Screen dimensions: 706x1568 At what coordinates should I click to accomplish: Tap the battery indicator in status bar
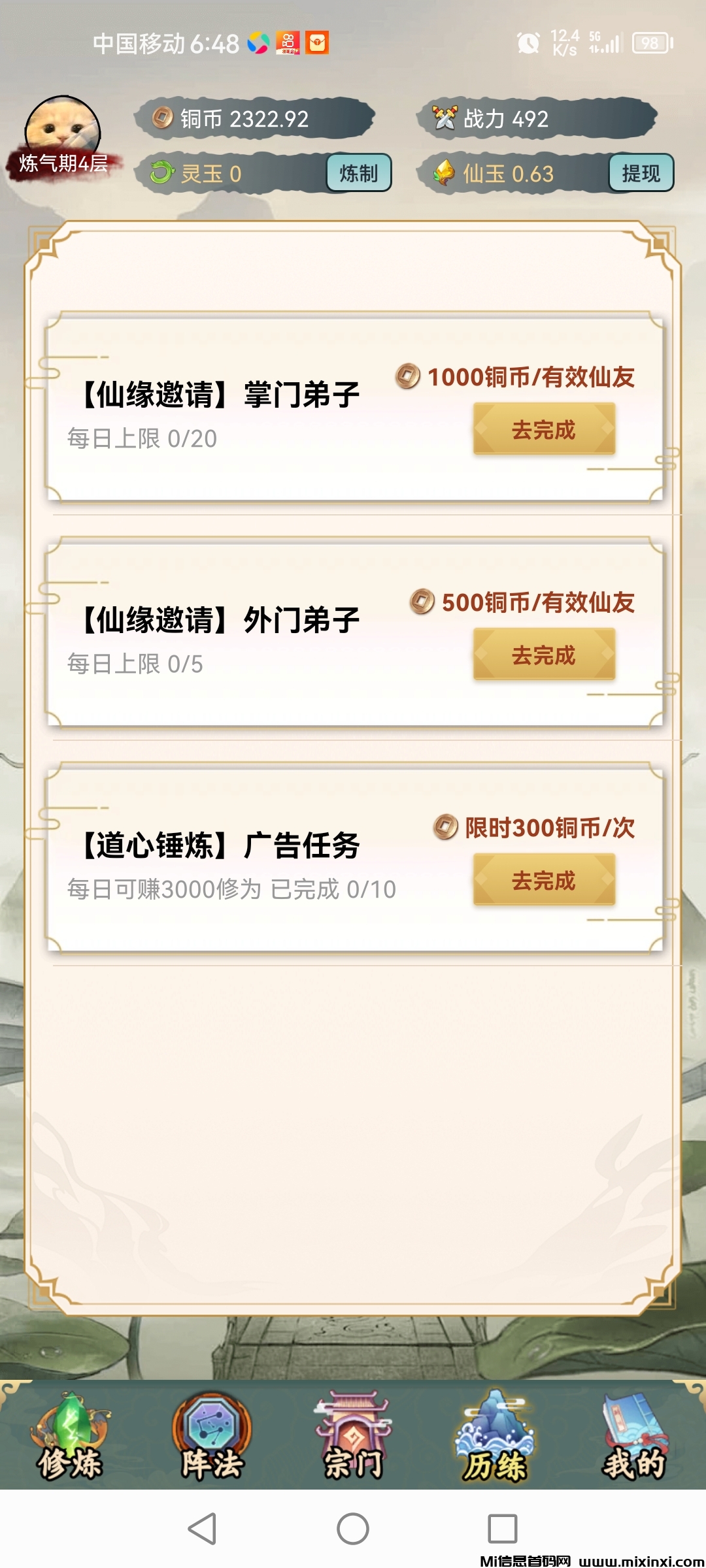[x=650, y=44]
